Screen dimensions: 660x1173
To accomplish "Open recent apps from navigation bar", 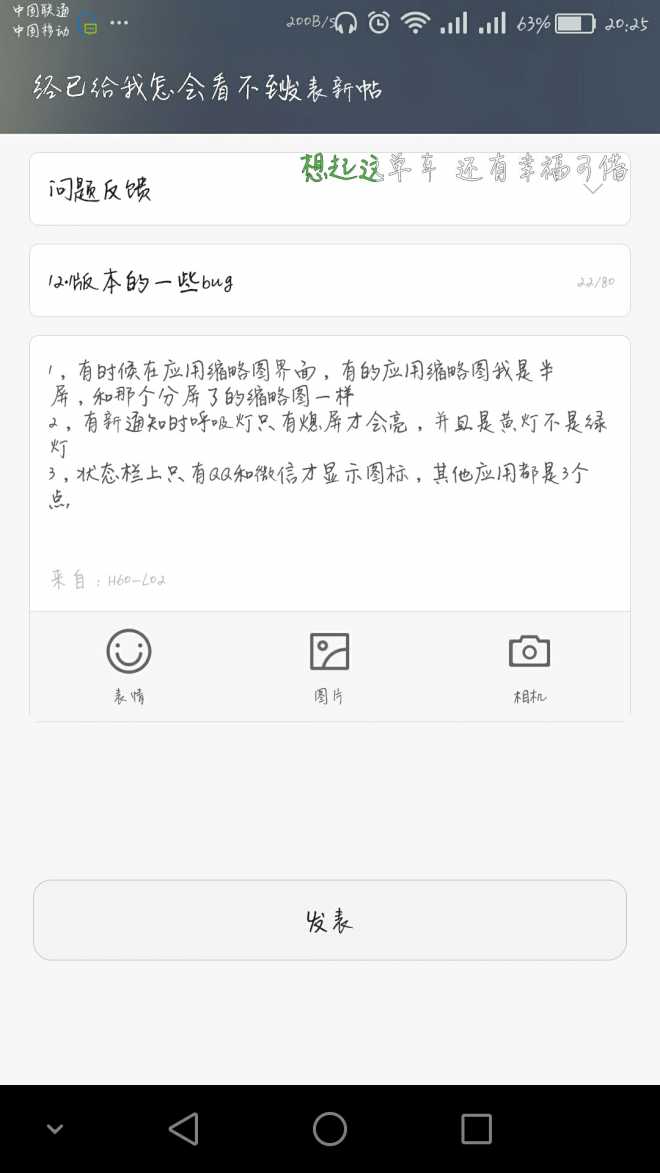I will pyautogui.click(x=476, y=1129).
